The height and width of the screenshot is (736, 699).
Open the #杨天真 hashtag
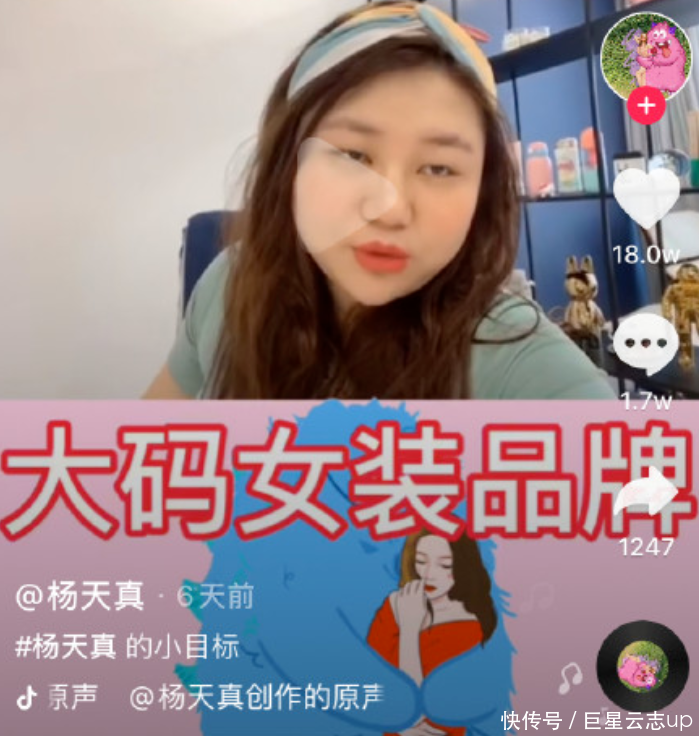click(x=66, y=647)
